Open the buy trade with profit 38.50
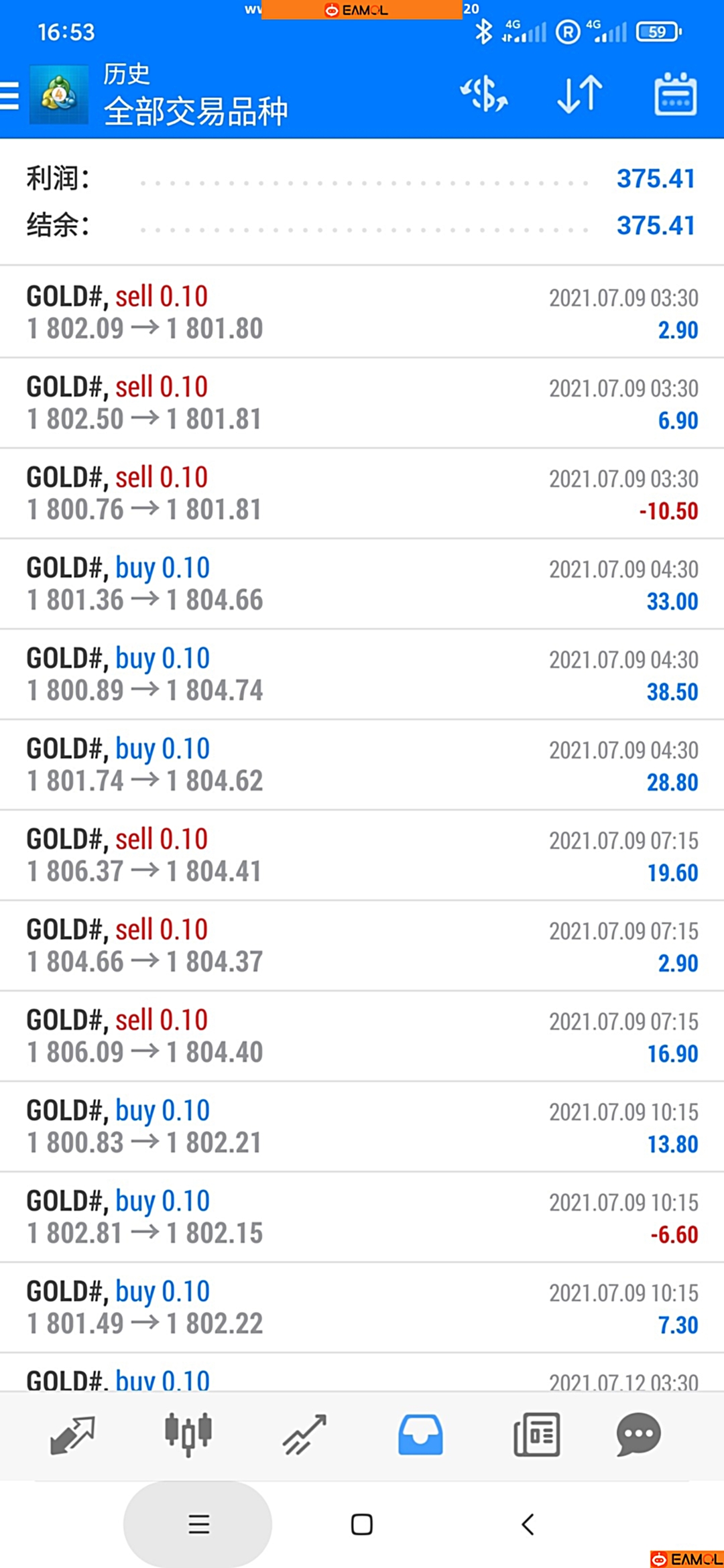Image resolution: width=724 pixels, height=1568 pixels. pos(362,674)
